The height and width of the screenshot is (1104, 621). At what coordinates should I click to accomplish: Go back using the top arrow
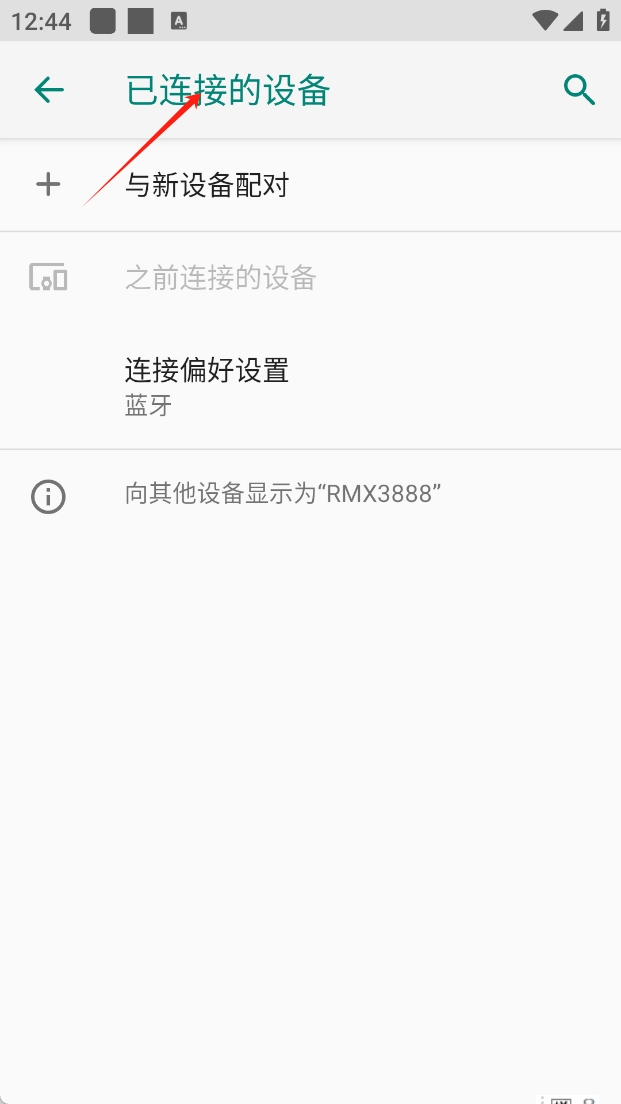tap(49, 90)
